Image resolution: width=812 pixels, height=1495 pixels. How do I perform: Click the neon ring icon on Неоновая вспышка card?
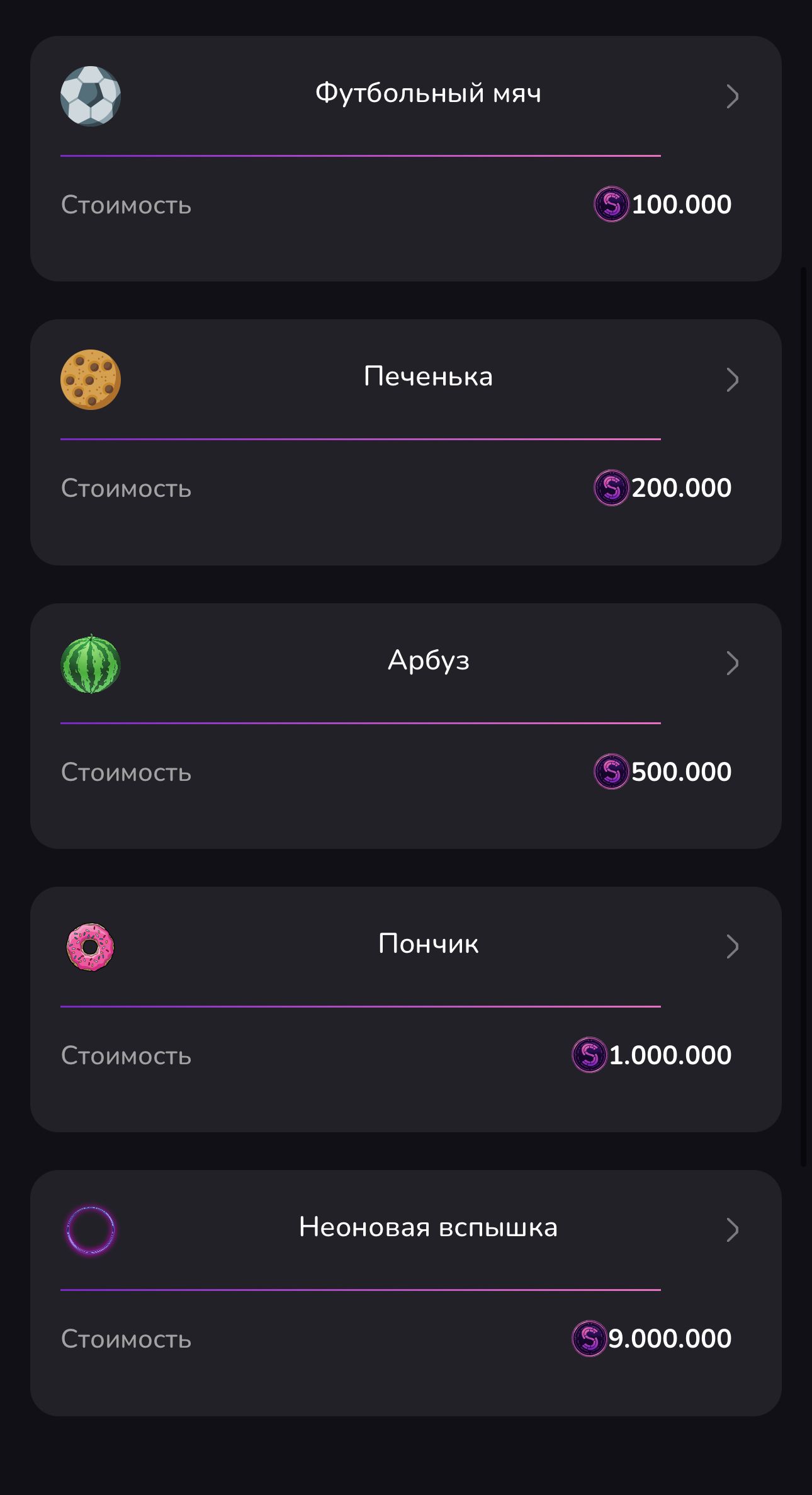click(91, 1229)
